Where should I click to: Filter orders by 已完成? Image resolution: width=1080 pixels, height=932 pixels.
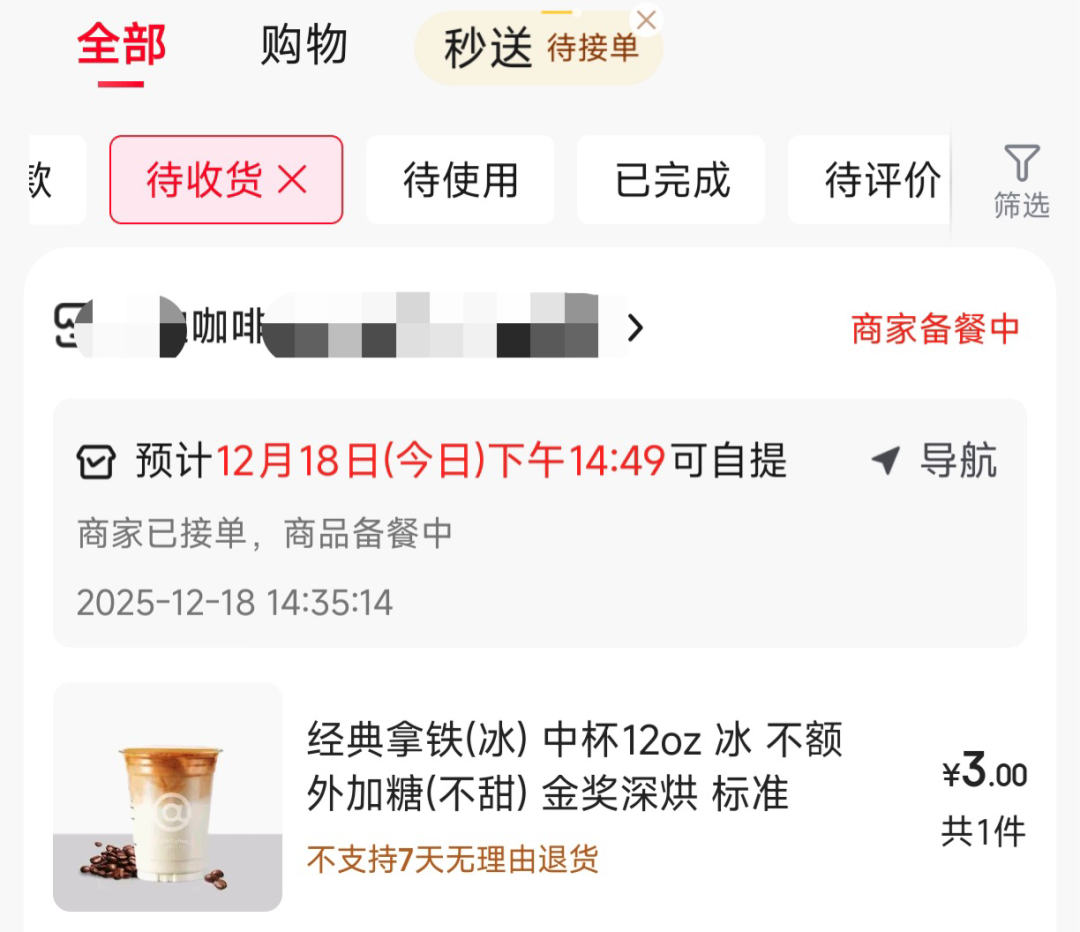coord(672,180)
